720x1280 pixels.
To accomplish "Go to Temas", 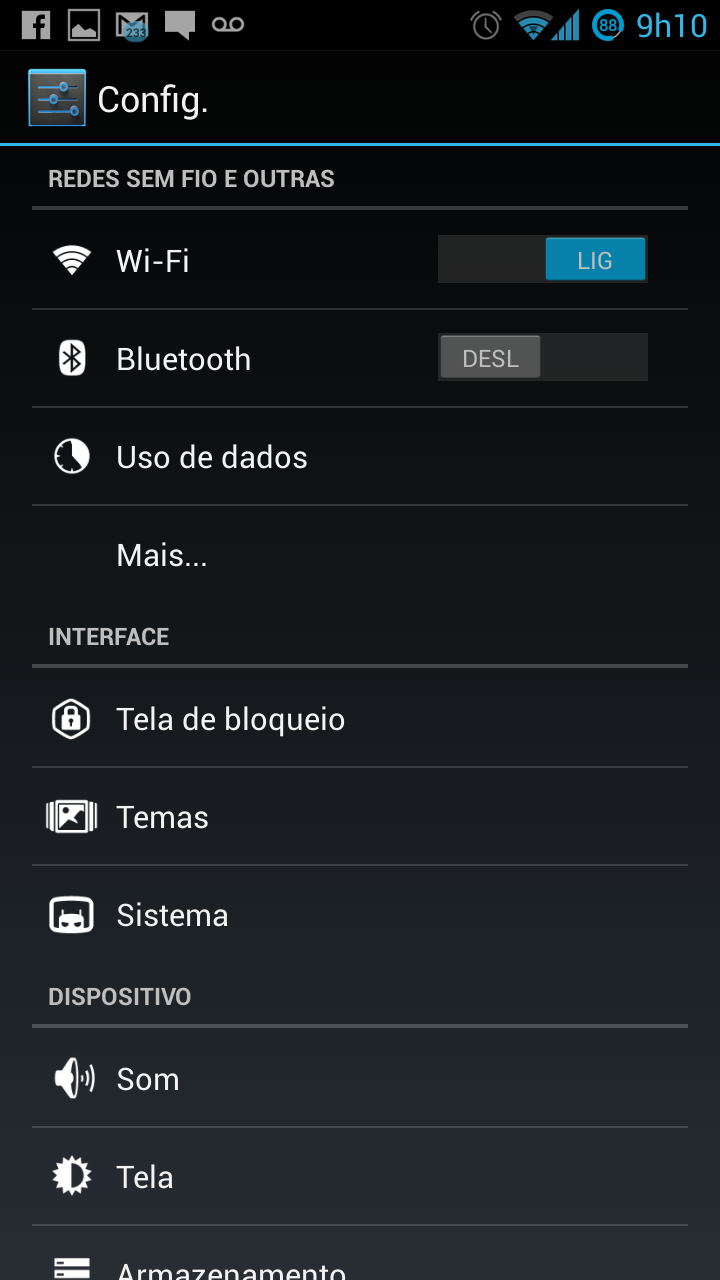I will (360, 816).
